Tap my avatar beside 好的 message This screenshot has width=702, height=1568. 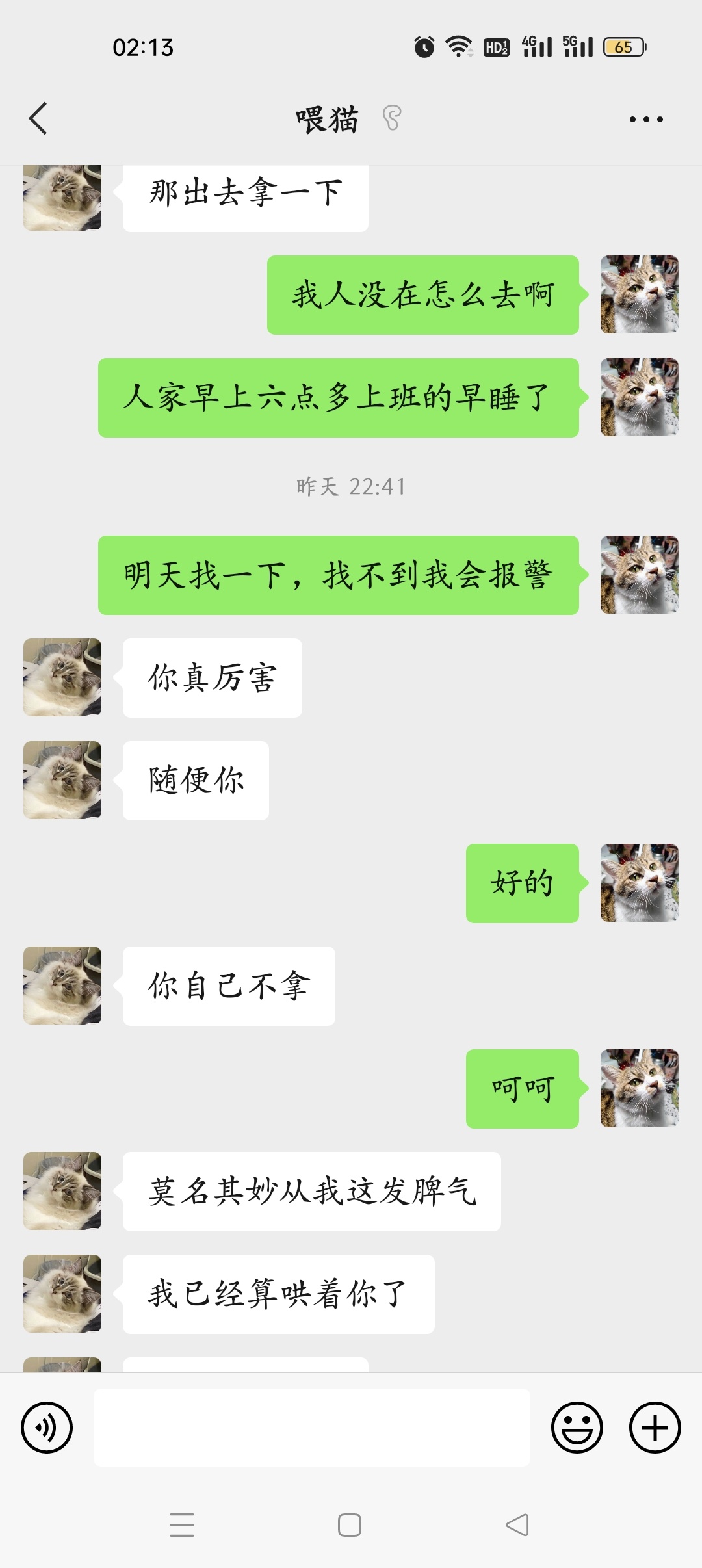tap(640, 883)
